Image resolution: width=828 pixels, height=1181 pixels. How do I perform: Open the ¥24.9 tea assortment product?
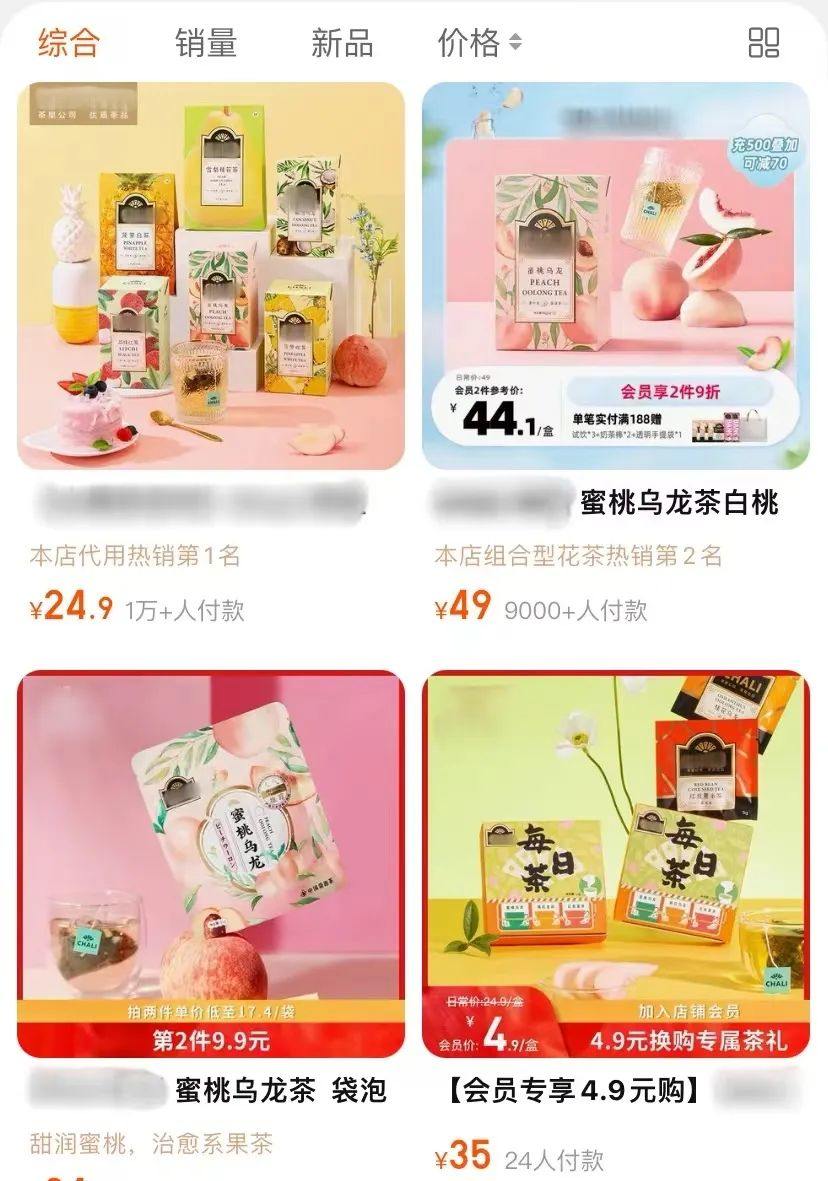211,276
